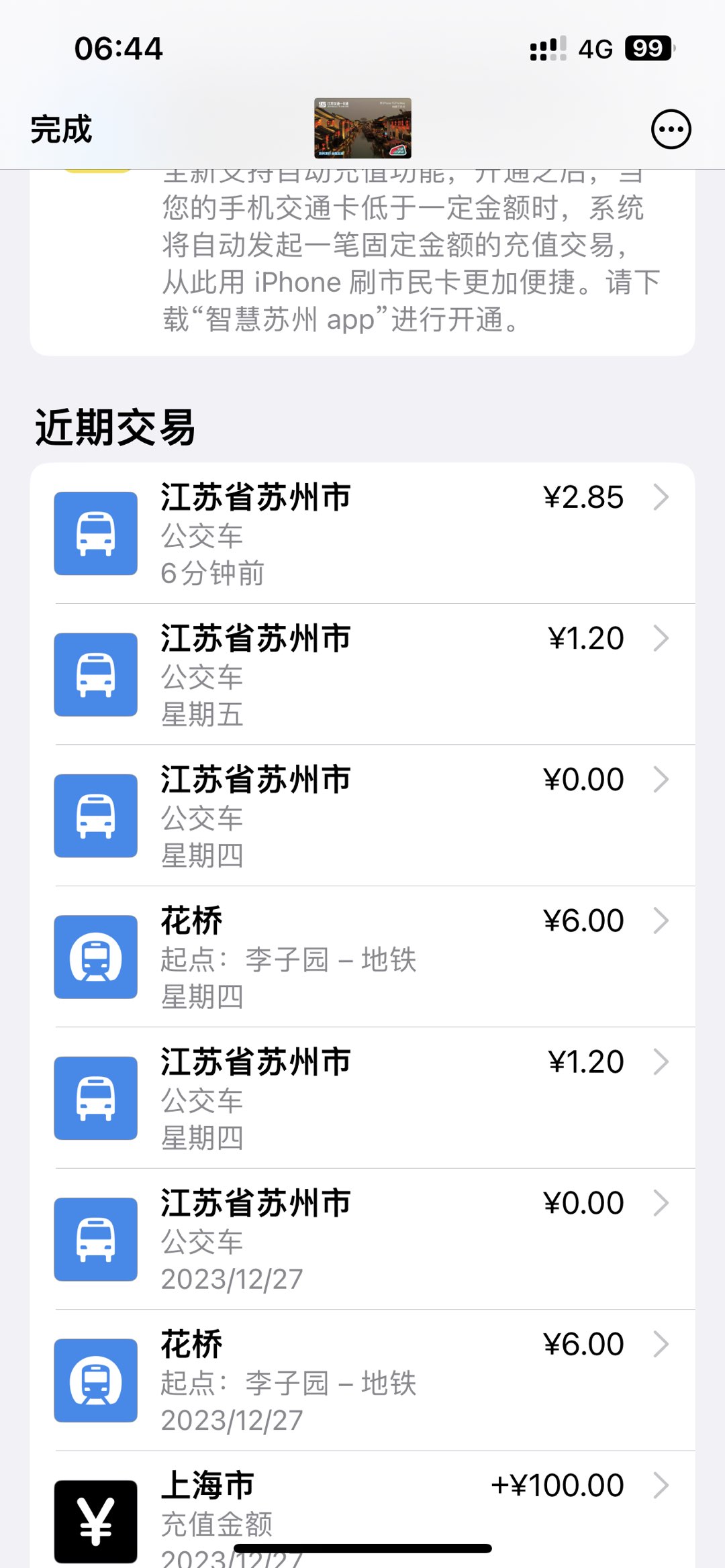Open the 星期四 ¥1.20 bus transaction
Image resolution: width=725 pixels, height=1568 pixels.
[x=362, y=1098]
